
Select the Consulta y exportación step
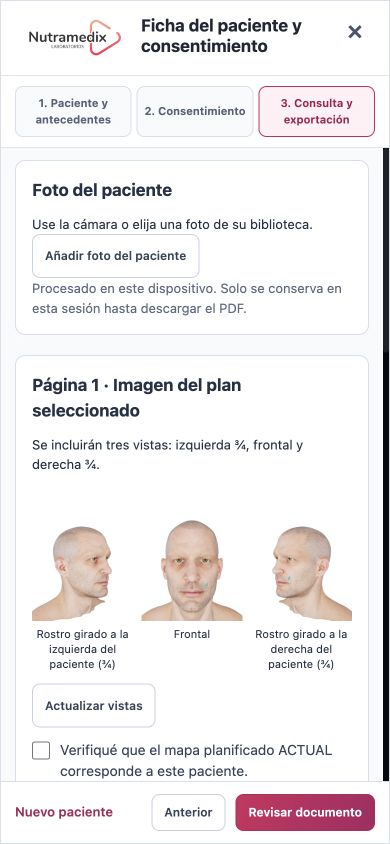317,111
